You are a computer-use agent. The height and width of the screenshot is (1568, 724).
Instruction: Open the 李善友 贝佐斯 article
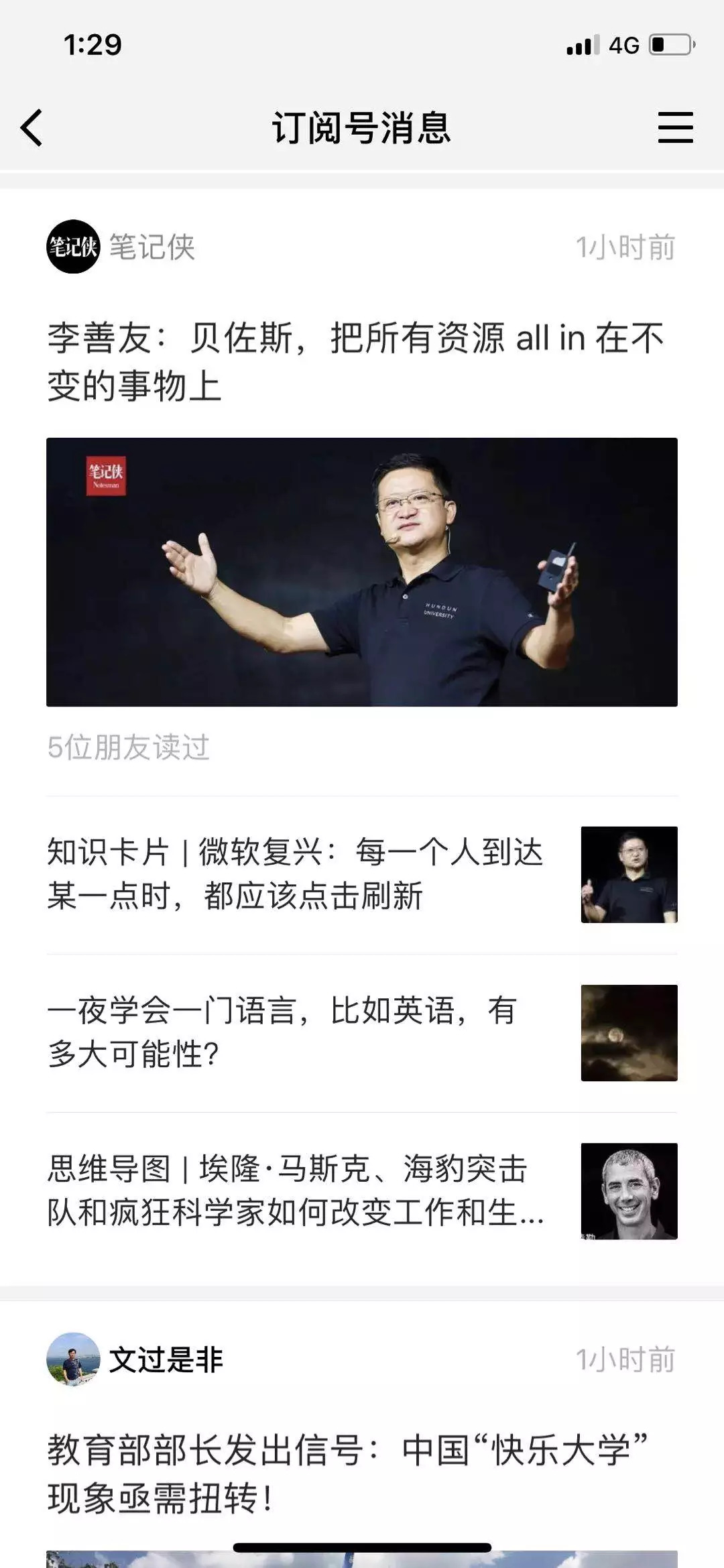(x=355, y=362)
